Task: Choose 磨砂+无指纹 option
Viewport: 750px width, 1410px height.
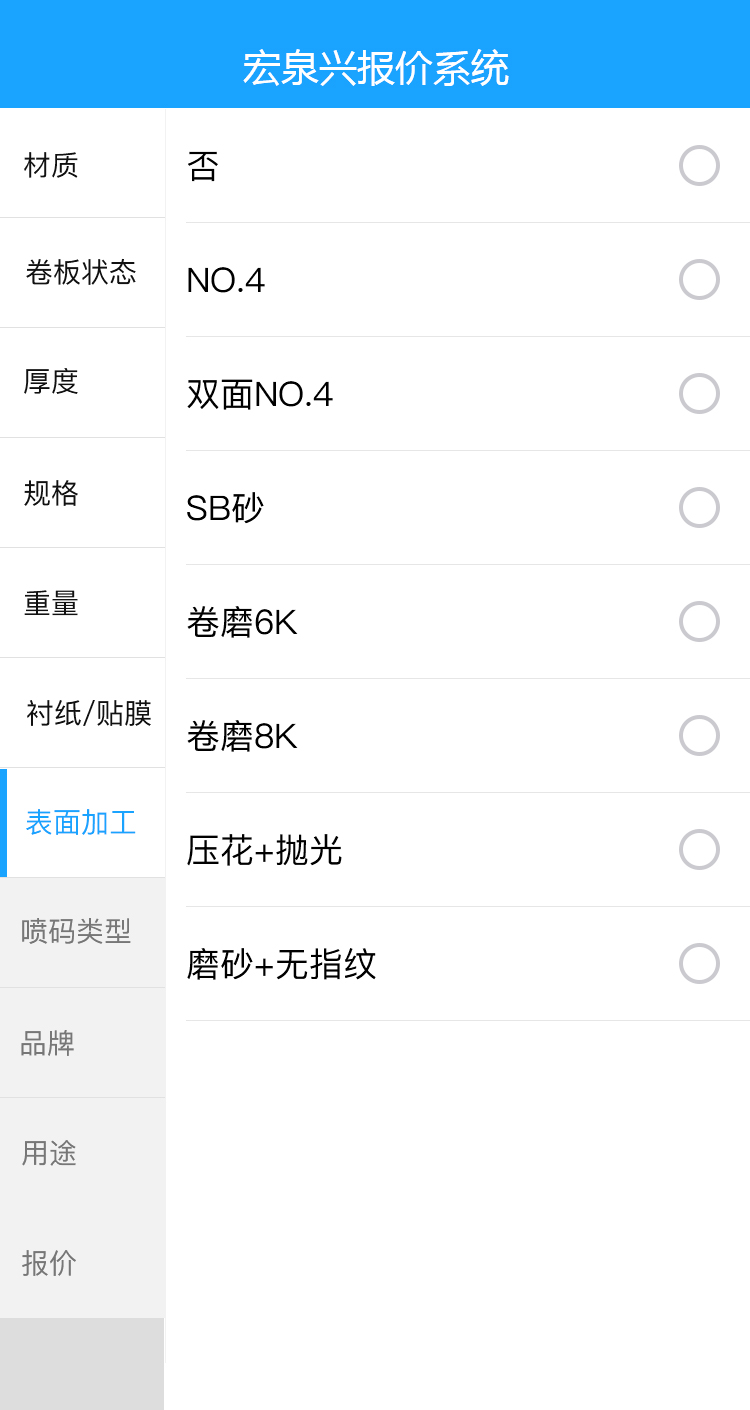Action: pyautogui.click(x=698, y=964)
